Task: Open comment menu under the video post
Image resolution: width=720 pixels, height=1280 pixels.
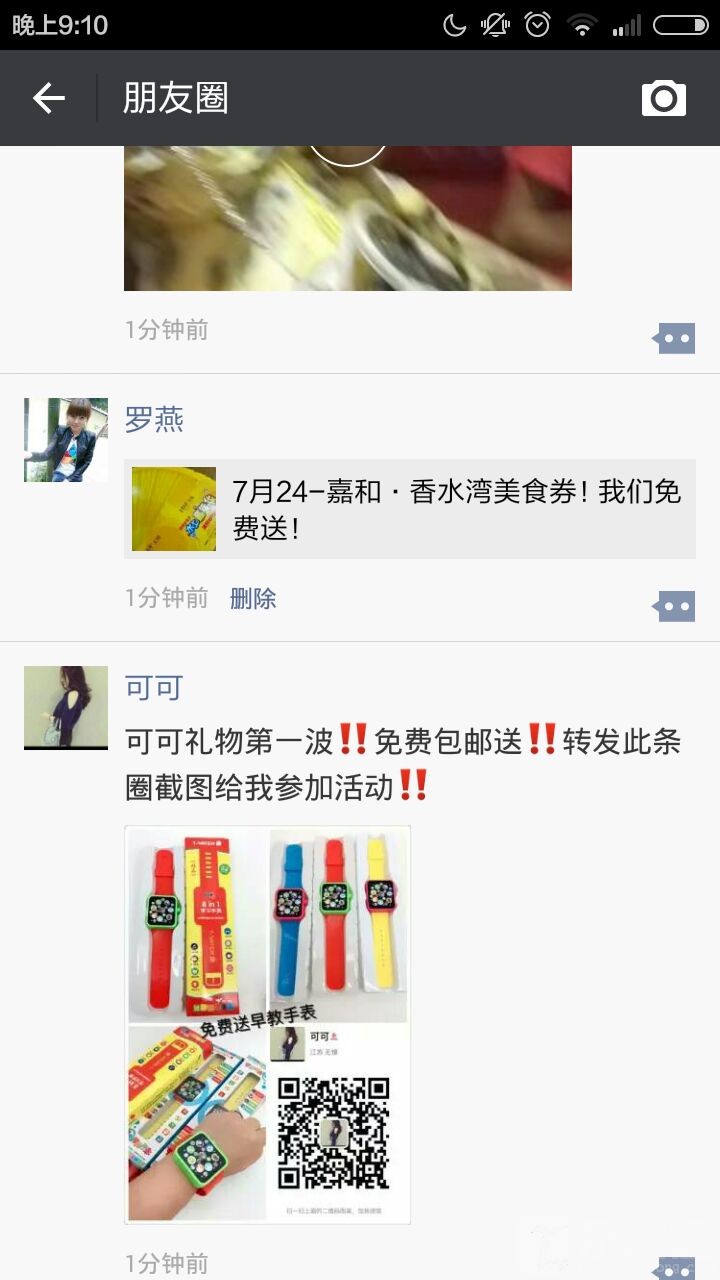Action: pyautogui.click(x=675, y=339)
